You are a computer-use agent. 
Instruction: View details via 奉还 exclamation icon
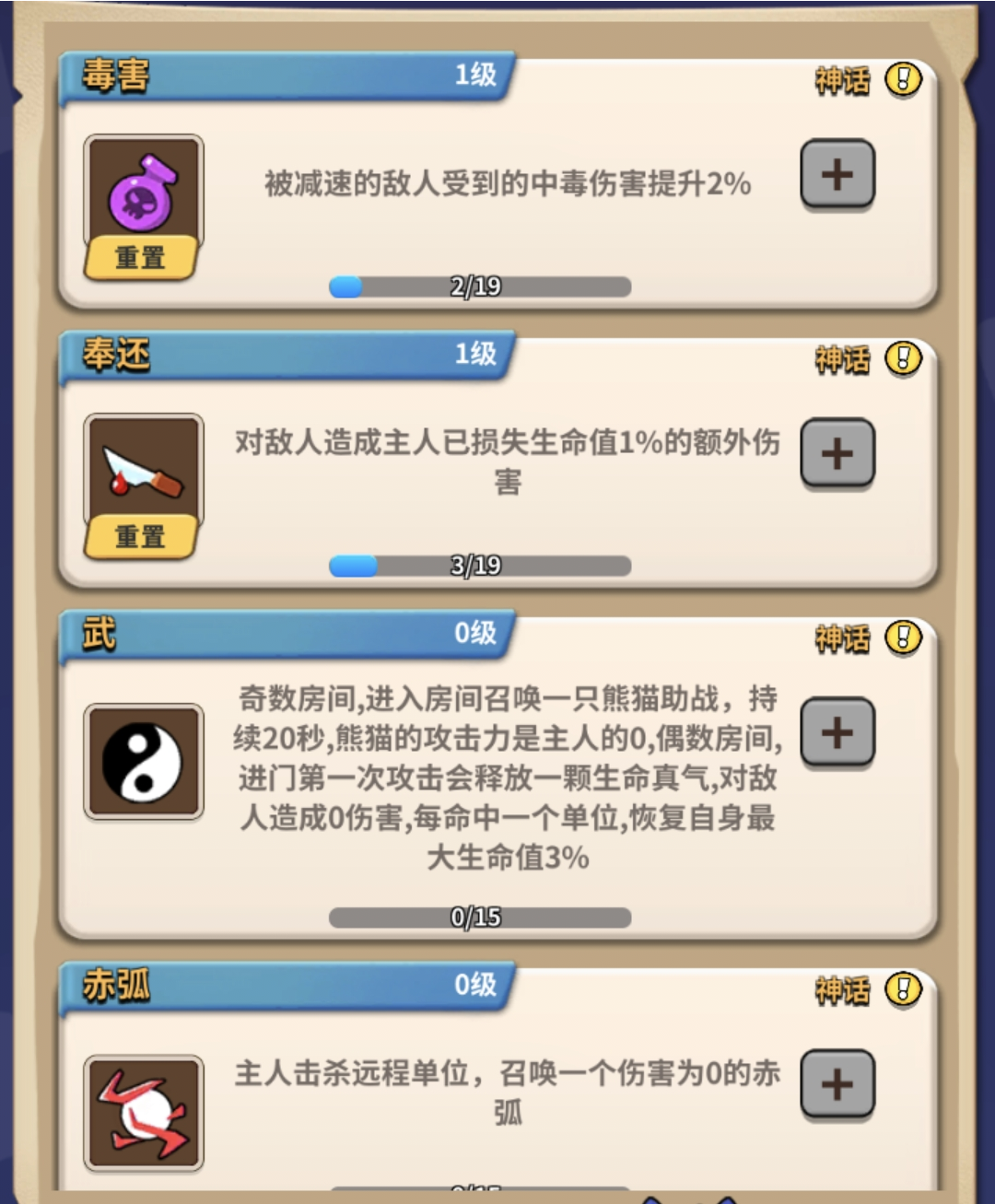(903, 358)
